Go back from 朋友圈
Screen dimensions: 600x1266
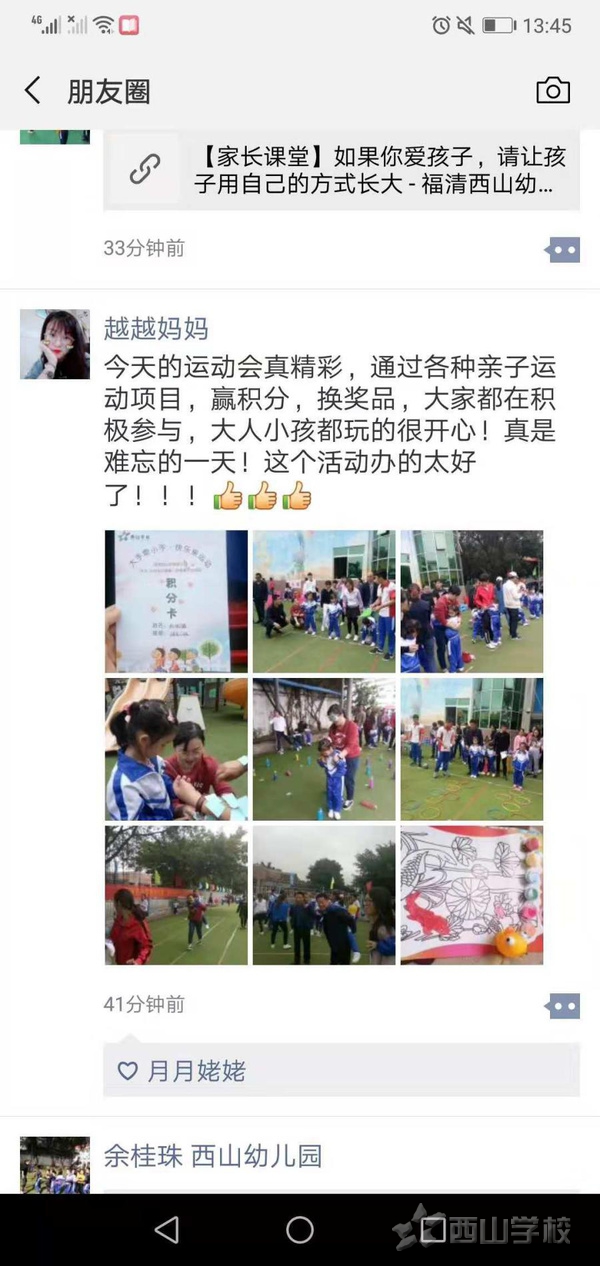coord(33,91)
